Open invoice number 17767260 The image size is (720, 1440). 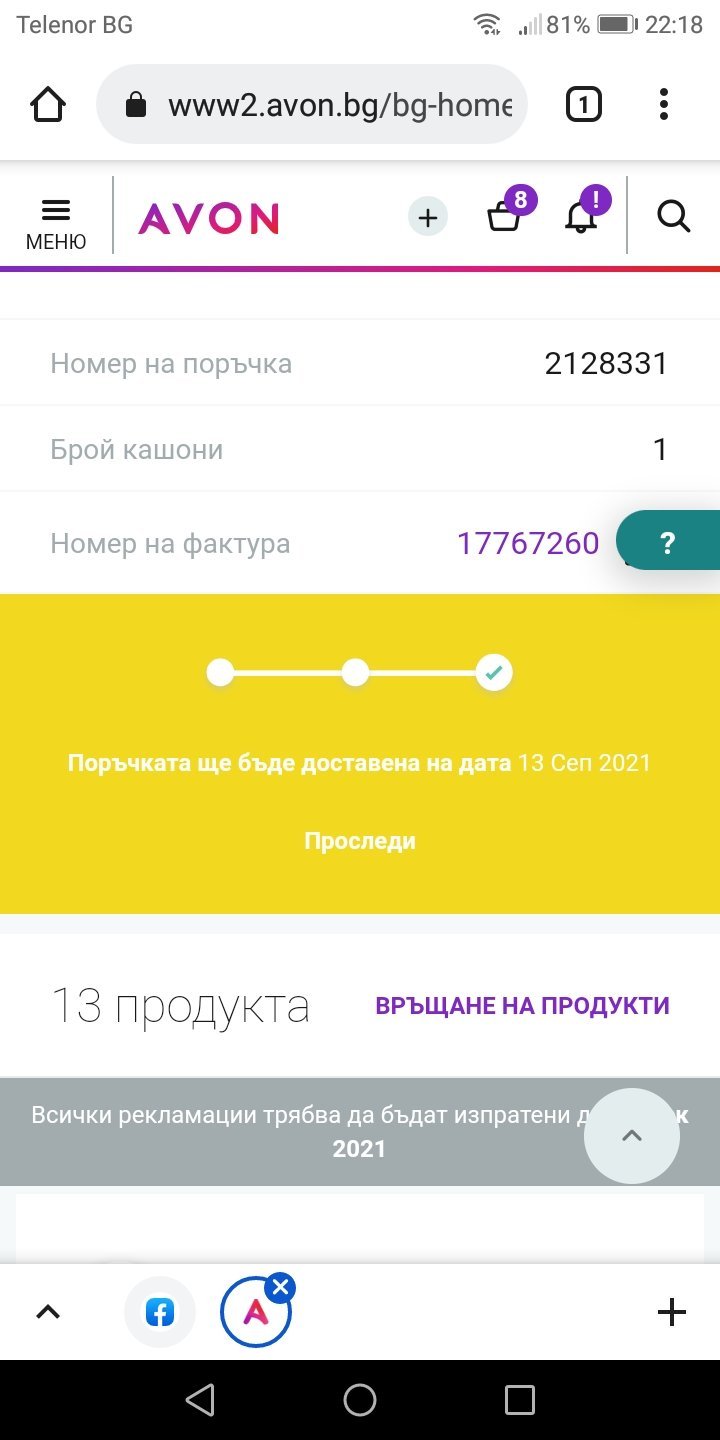(528, 543)
